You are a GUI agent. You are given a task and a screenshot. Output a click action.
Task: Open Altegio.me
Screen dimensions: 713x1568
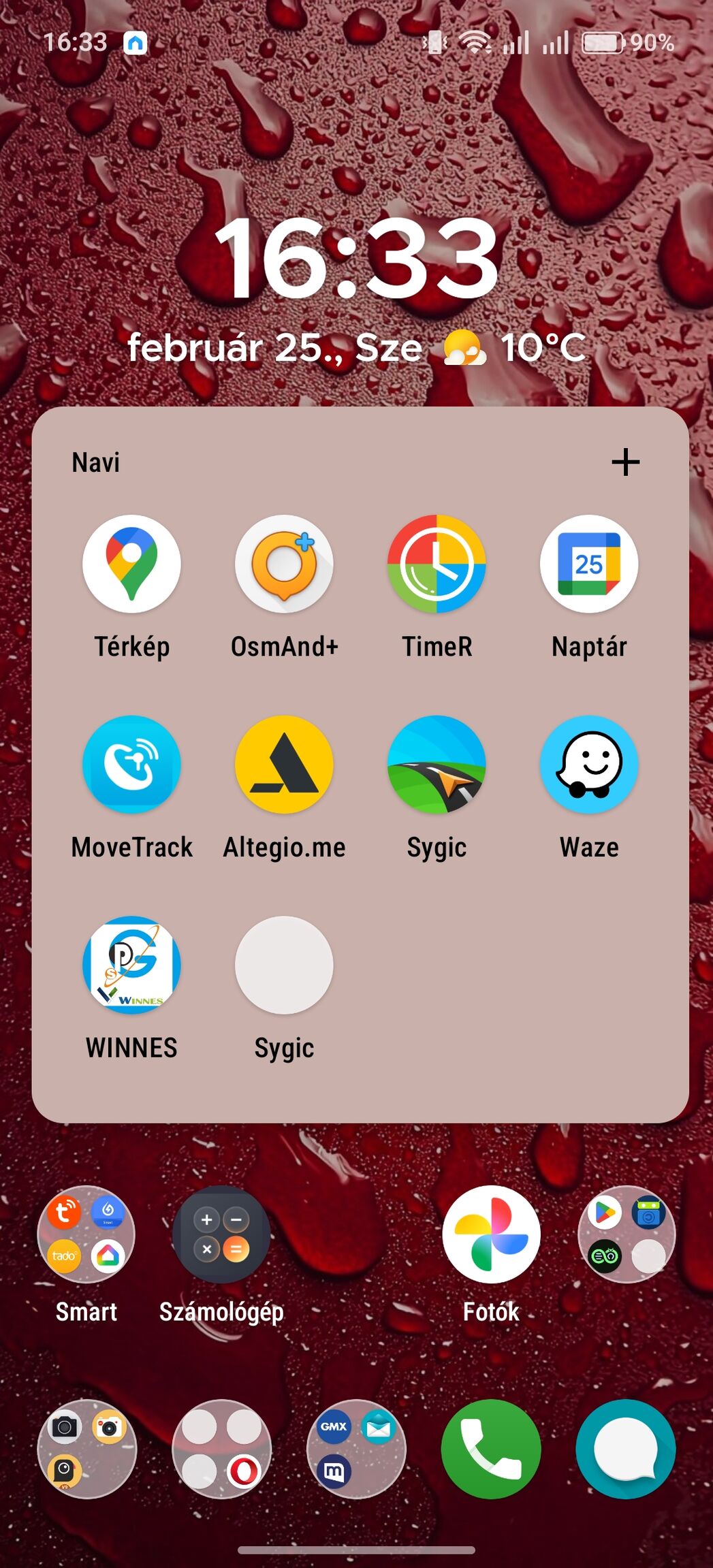284,765
